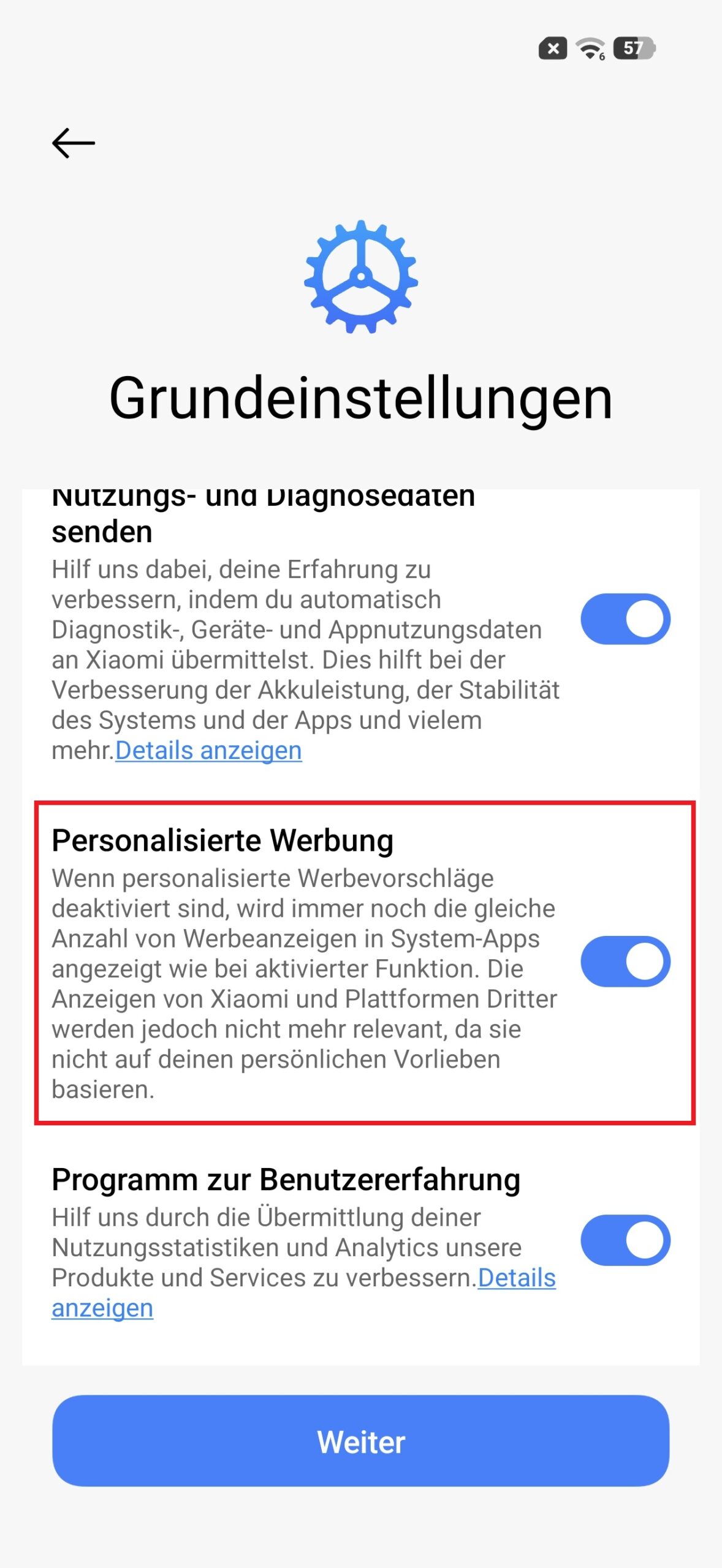Viewport: 722px width, 1568px height.
Task: Disable the Personalisierte Werbung toggle
Action: 625,962
